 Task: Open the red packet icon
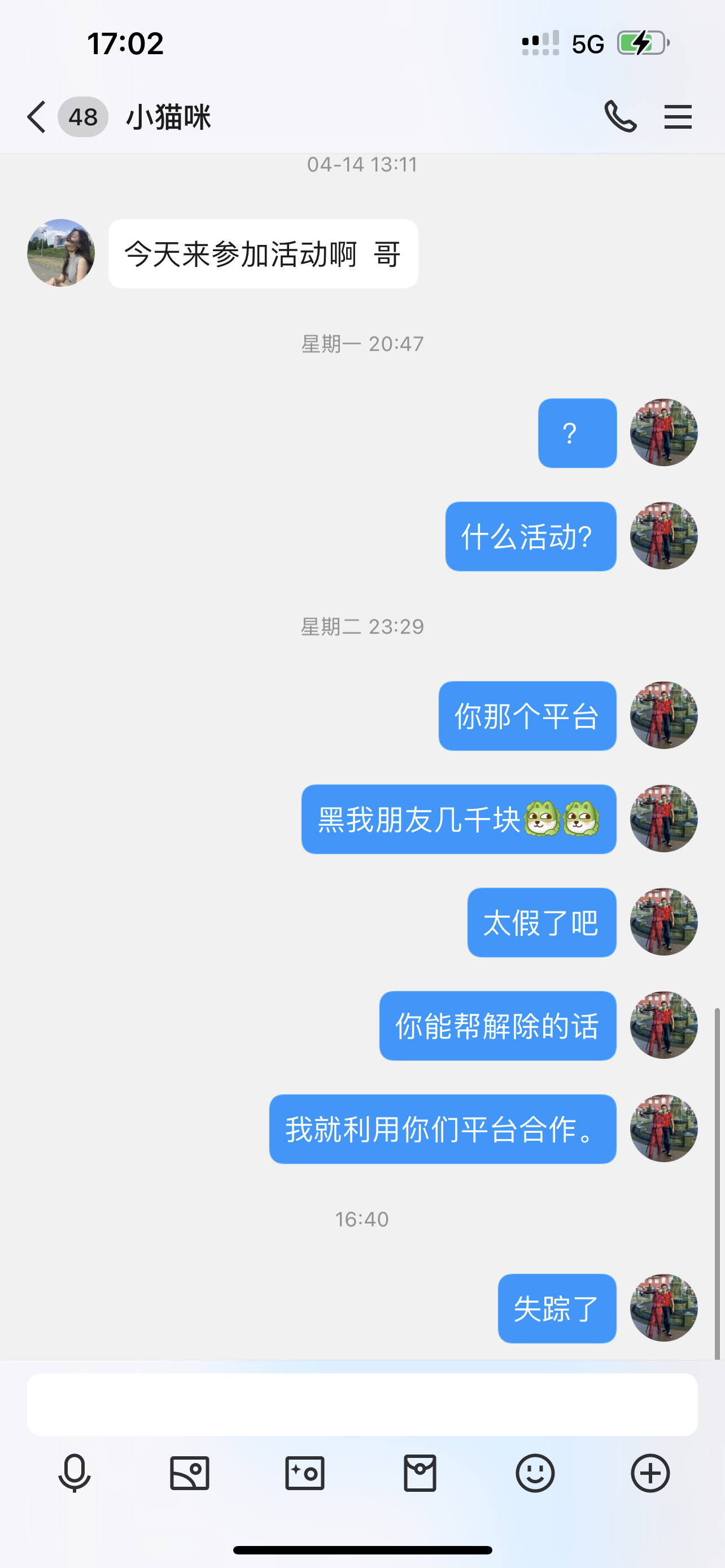(421, 1474)
